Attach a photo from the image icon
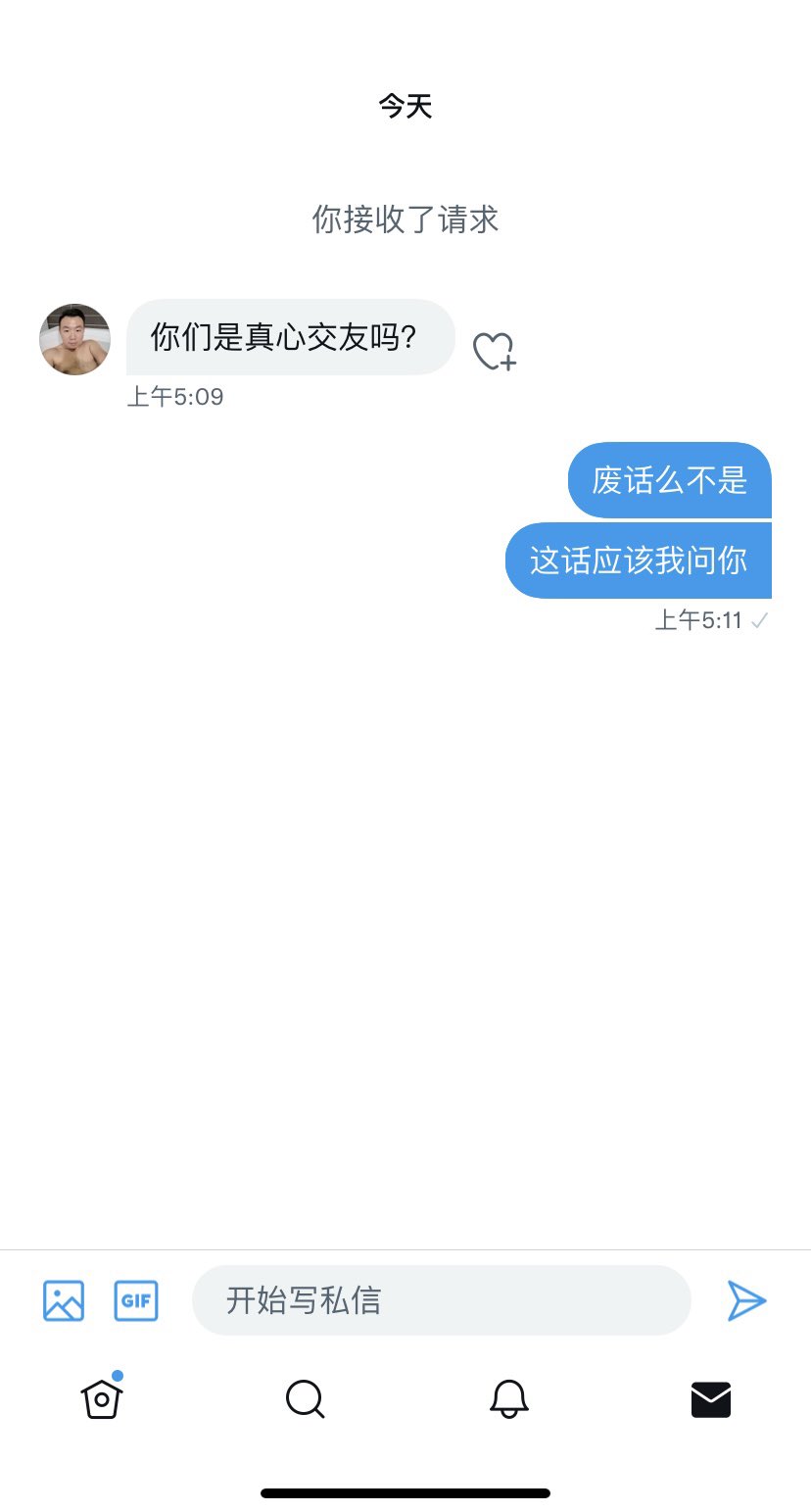Image resolution: width=811 pixels, height=1512 pixels. click(x=64, y=1300)
